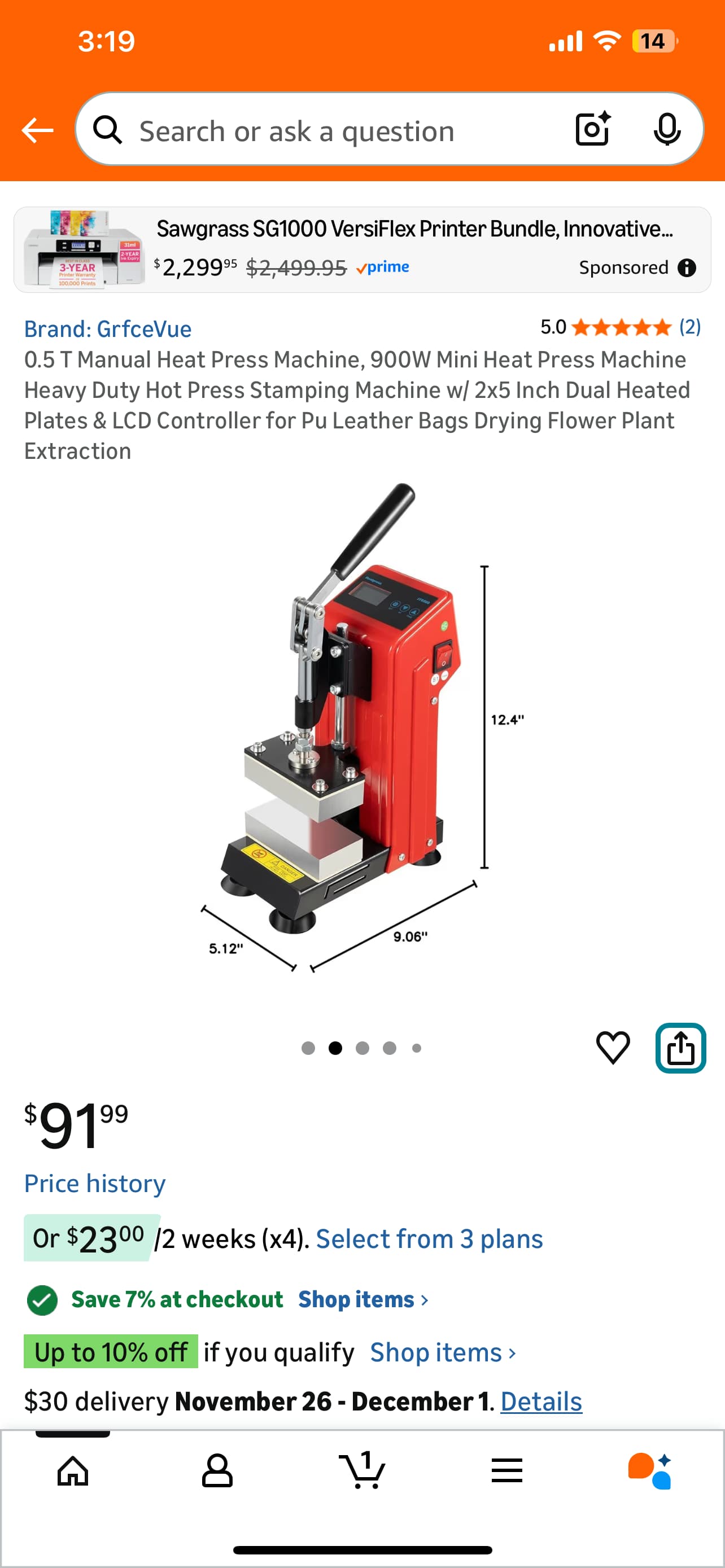Open camera lens search icon
This screenshot has height=1568, width=725.
[x=592, y=129]
